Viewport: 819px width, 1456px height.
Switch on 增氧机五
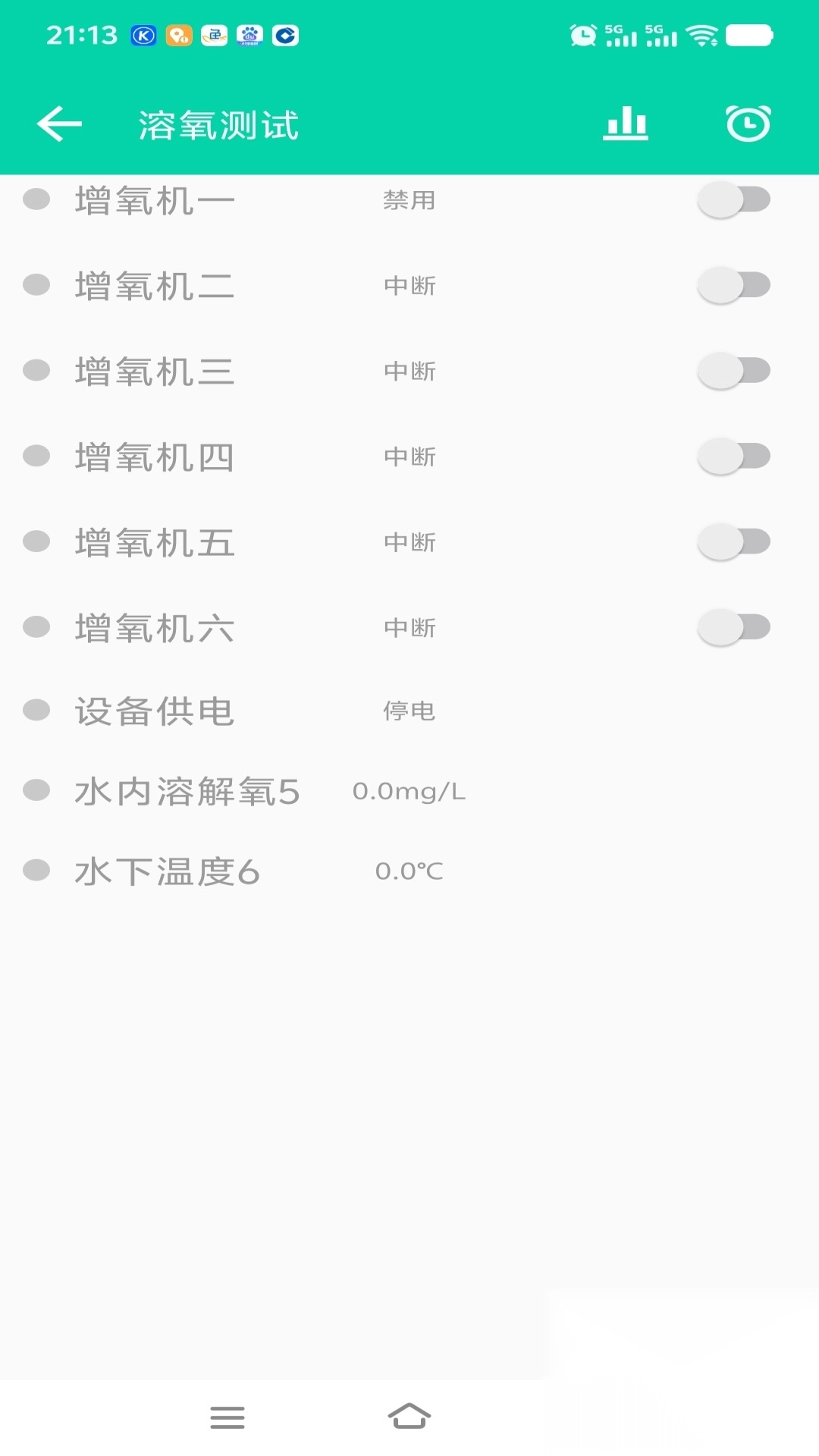[732, 540]
